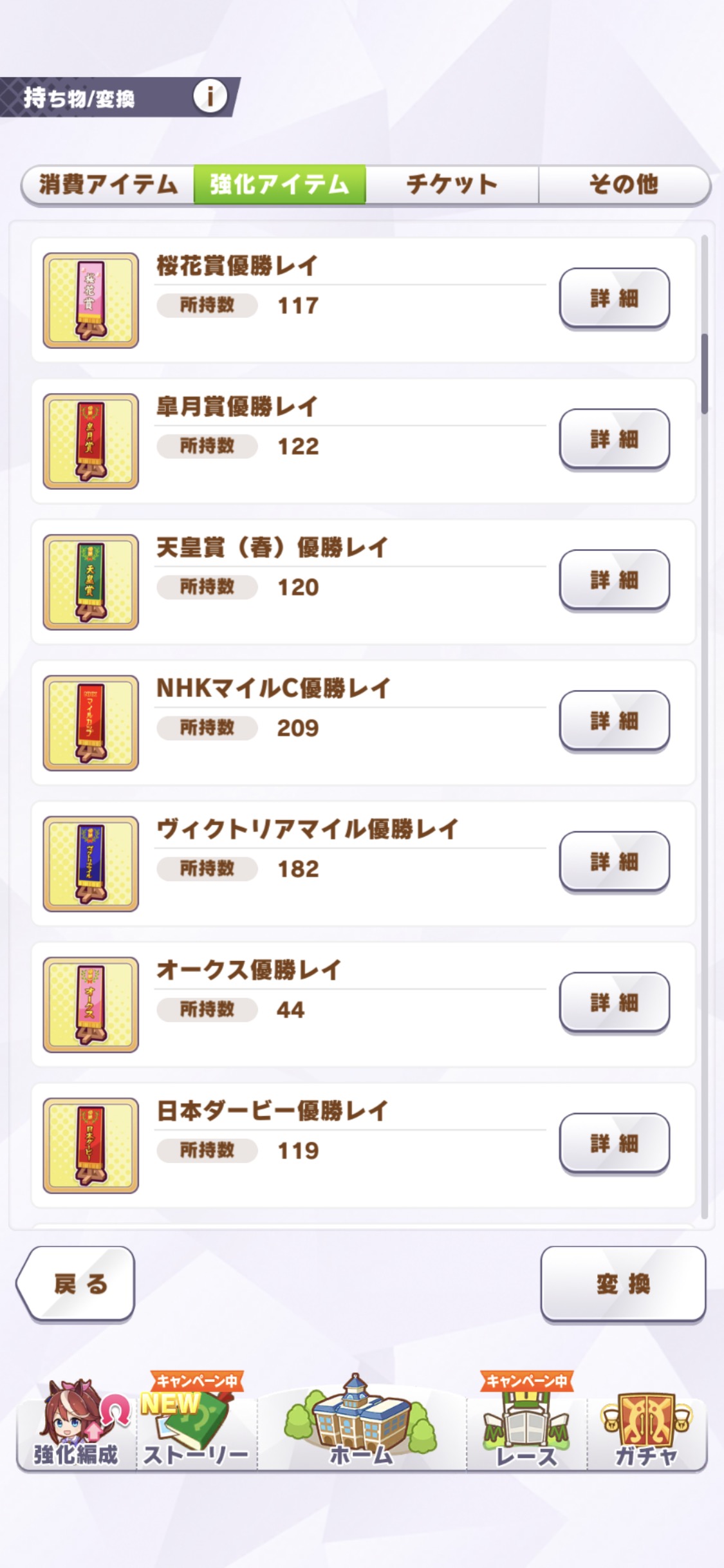Go back with the 戻る button

click(x=76, y=1284)
